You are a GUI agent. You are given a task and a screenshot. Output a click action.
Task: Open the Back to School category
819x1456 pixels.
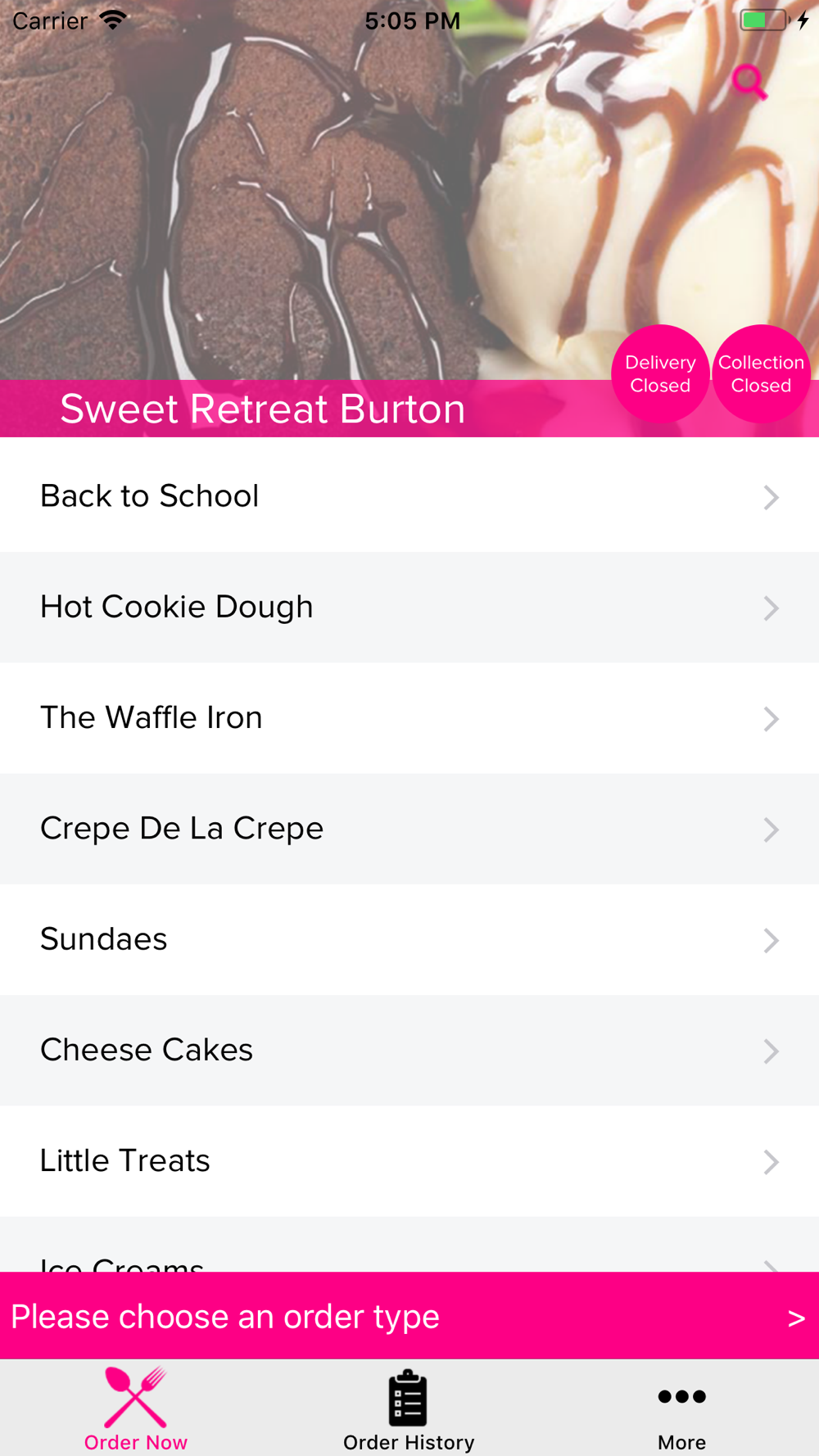point(409,496)
